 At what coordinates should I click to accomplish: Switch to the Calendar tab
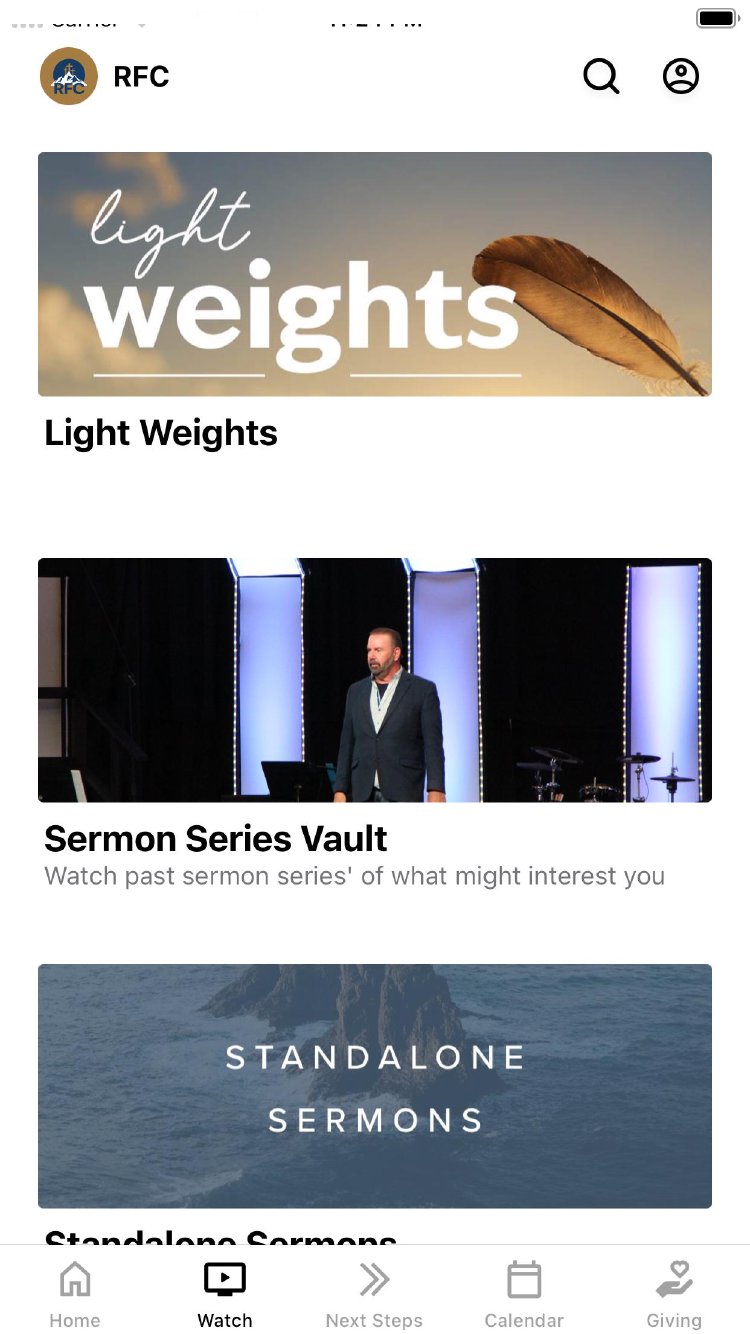tap(524, 1294)
